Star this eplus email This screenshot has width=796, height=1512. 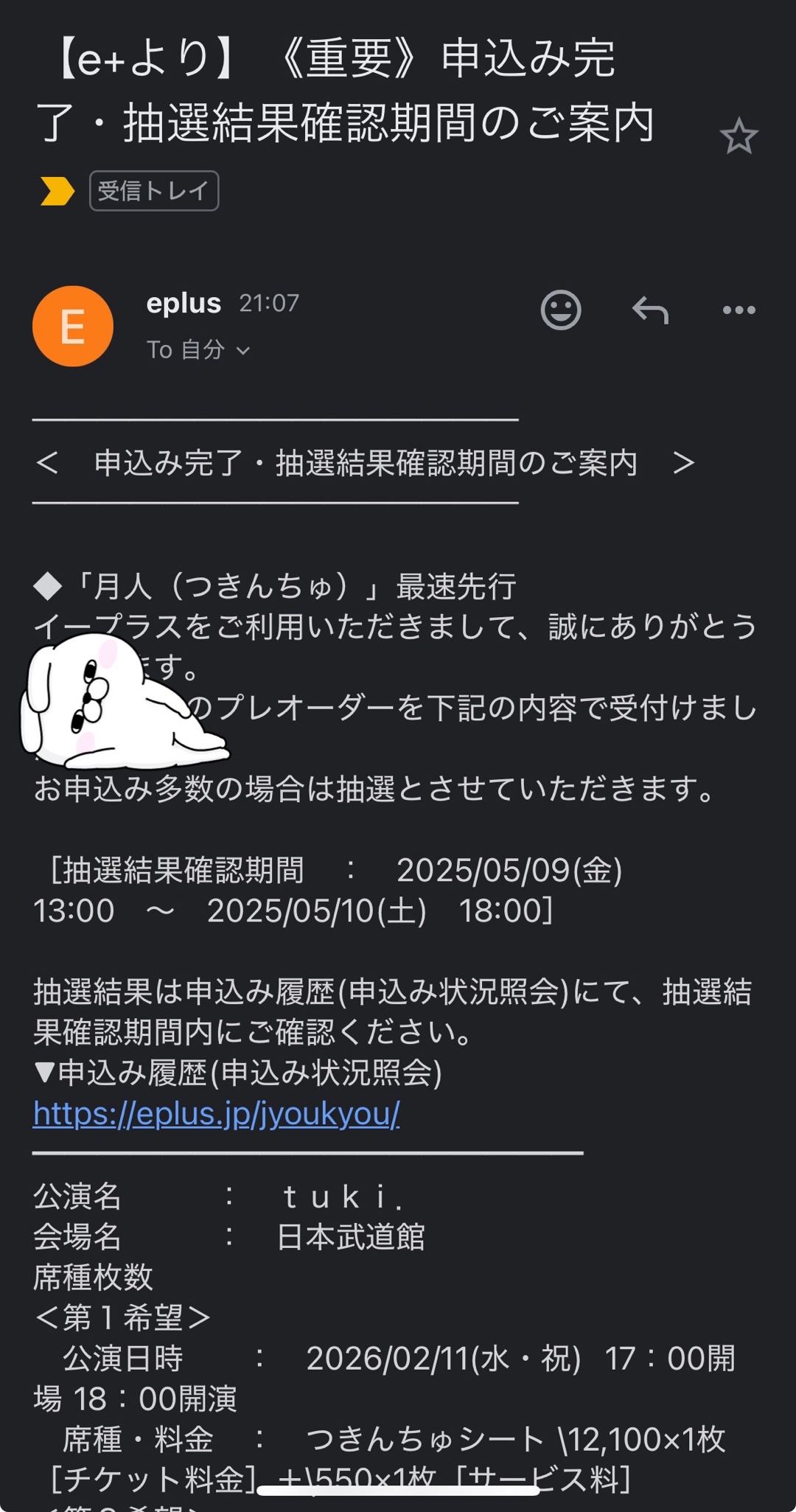pyautogui.click(x=739, y=136)
